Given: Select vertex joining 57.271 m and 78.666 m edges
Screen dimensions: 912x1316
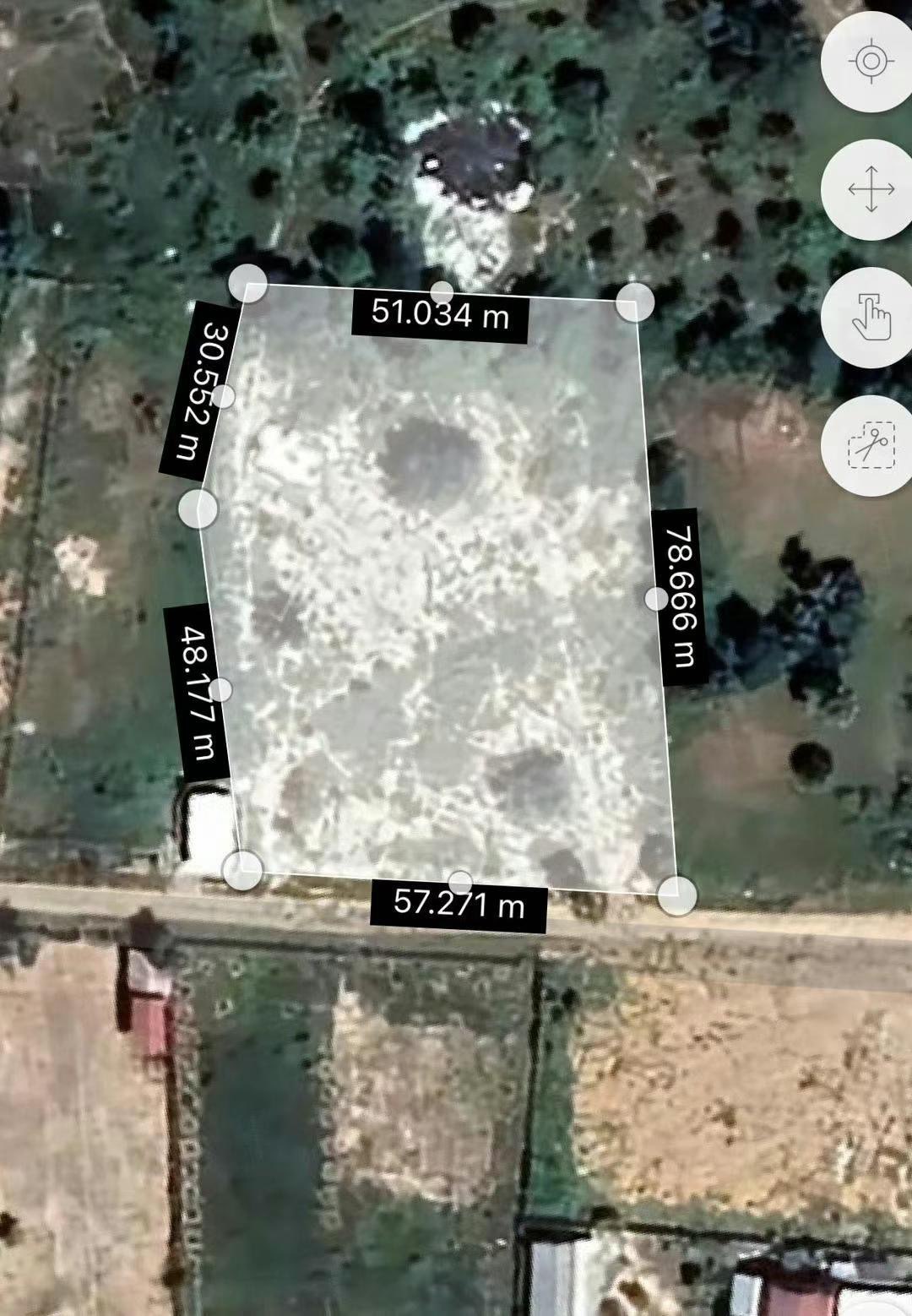Looking at the screenshot, I should (x=676, y=895).
